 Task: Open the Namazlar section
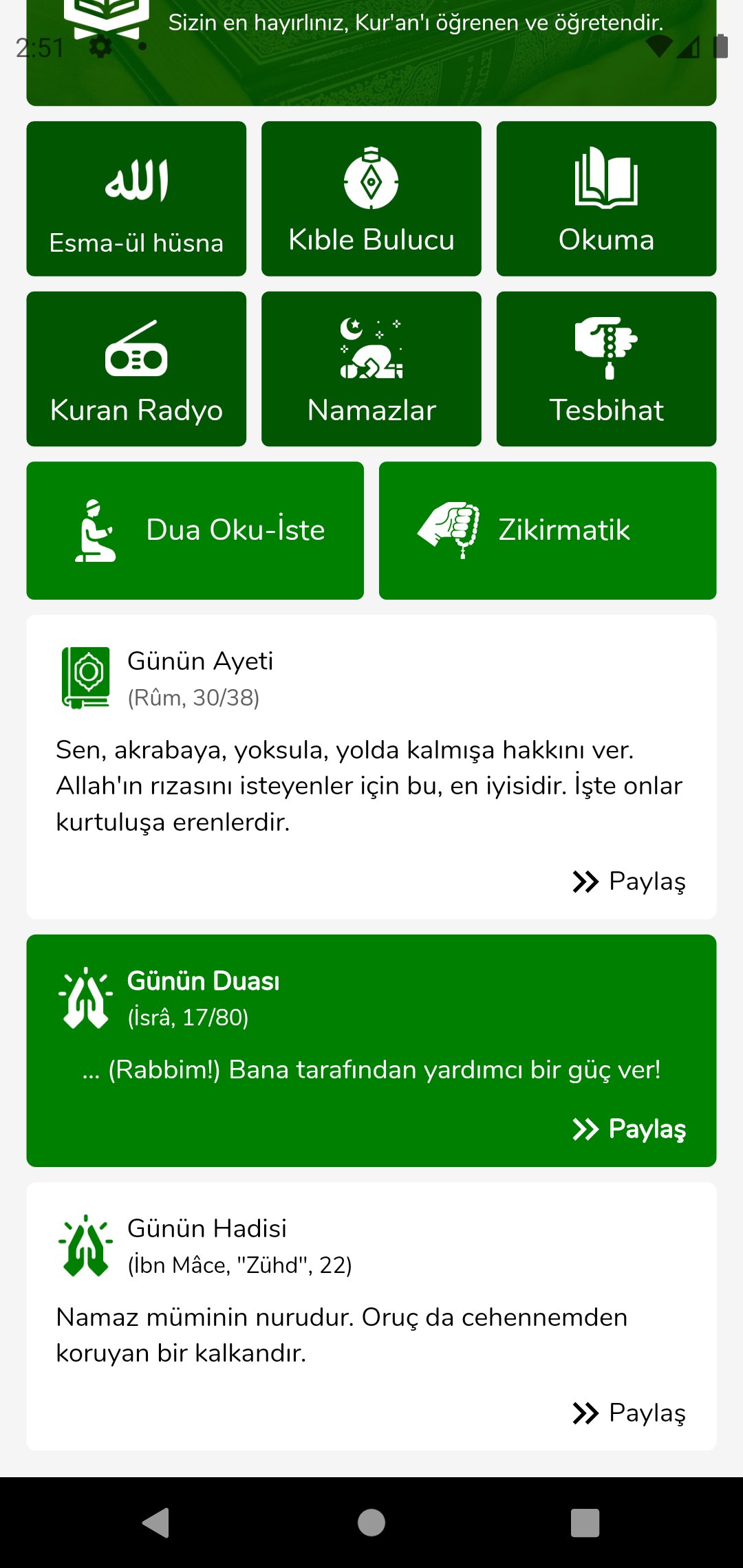[371, 369]
